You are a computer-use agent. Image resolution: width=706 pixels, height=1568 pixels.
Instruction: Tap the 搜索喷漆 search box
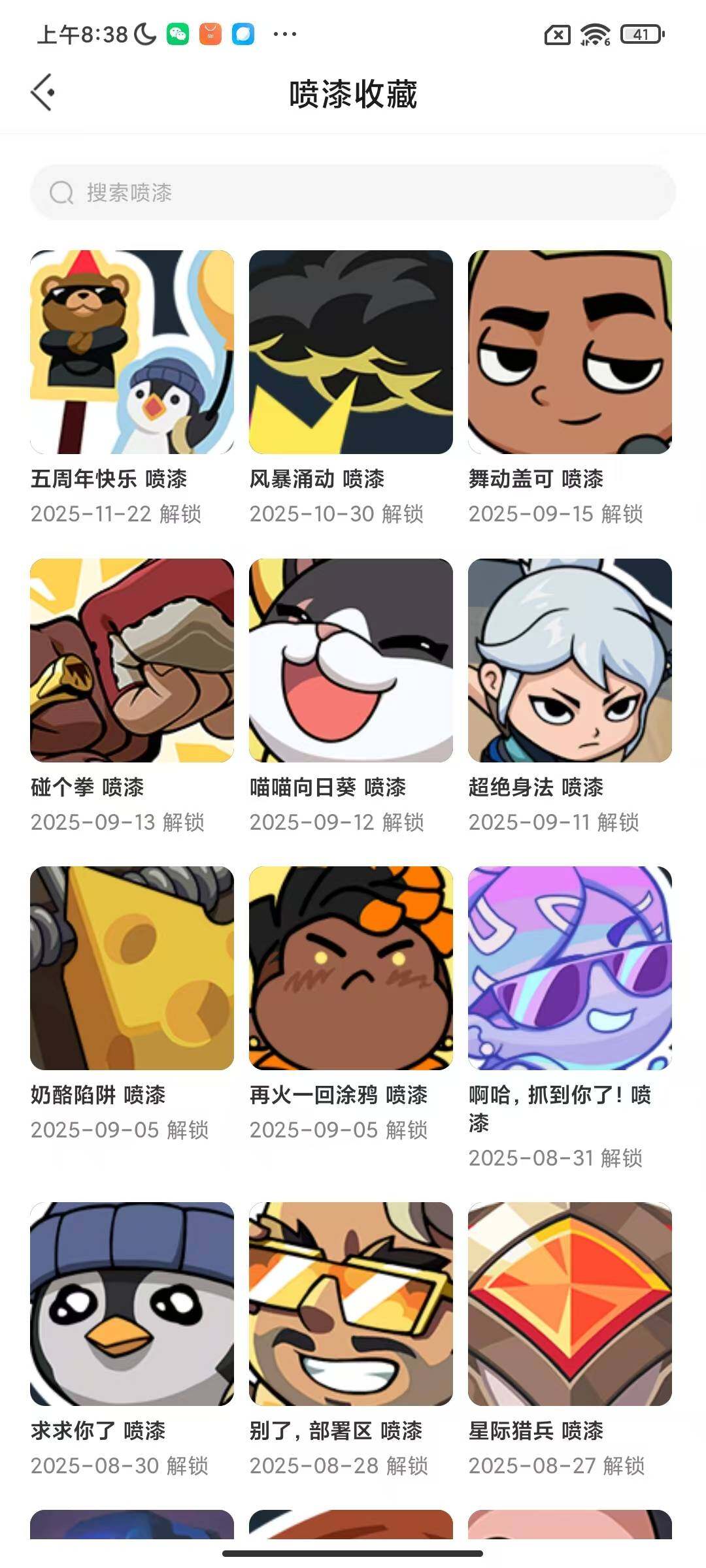(353, 192)
